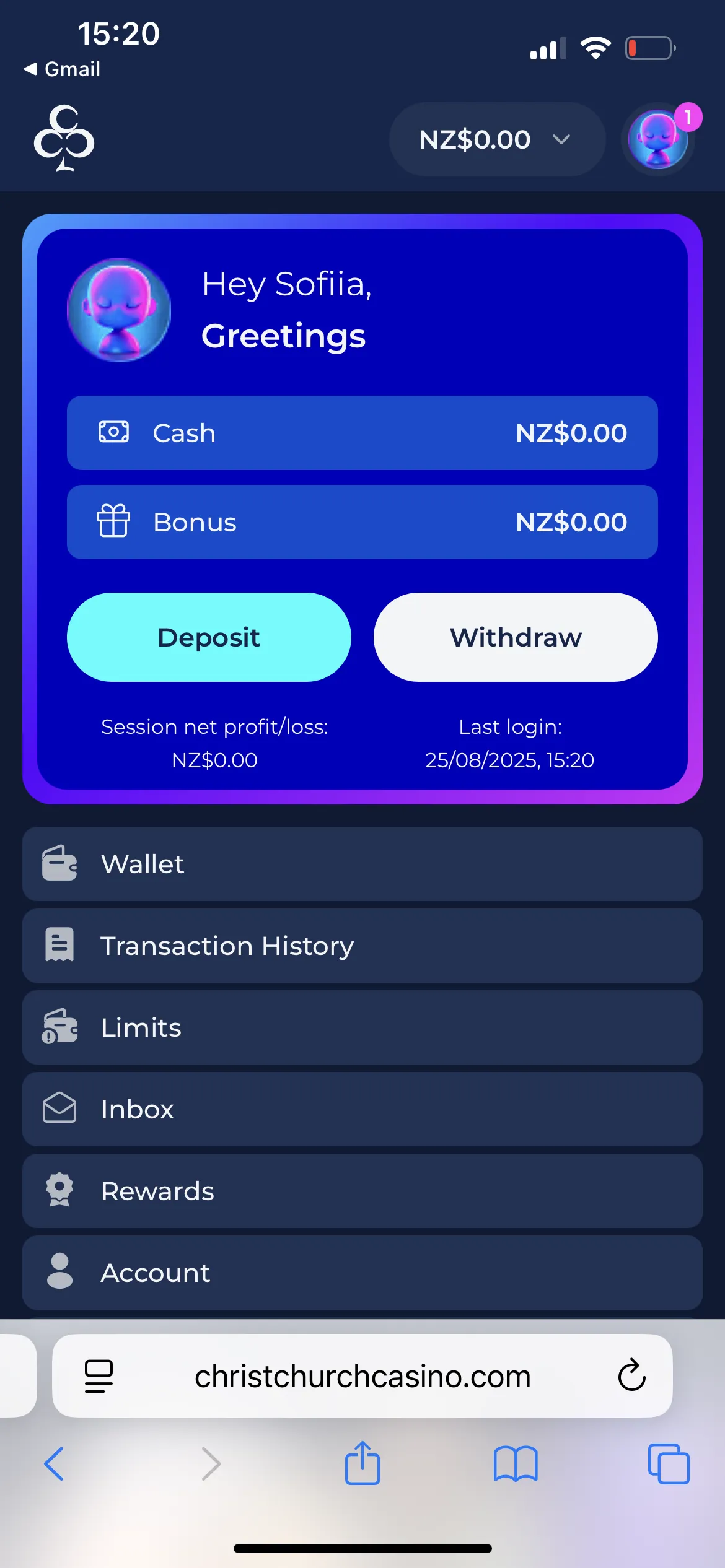
Task: Expand the NZ$0.00 balance dropdown
Action: (x=496, y=139)
